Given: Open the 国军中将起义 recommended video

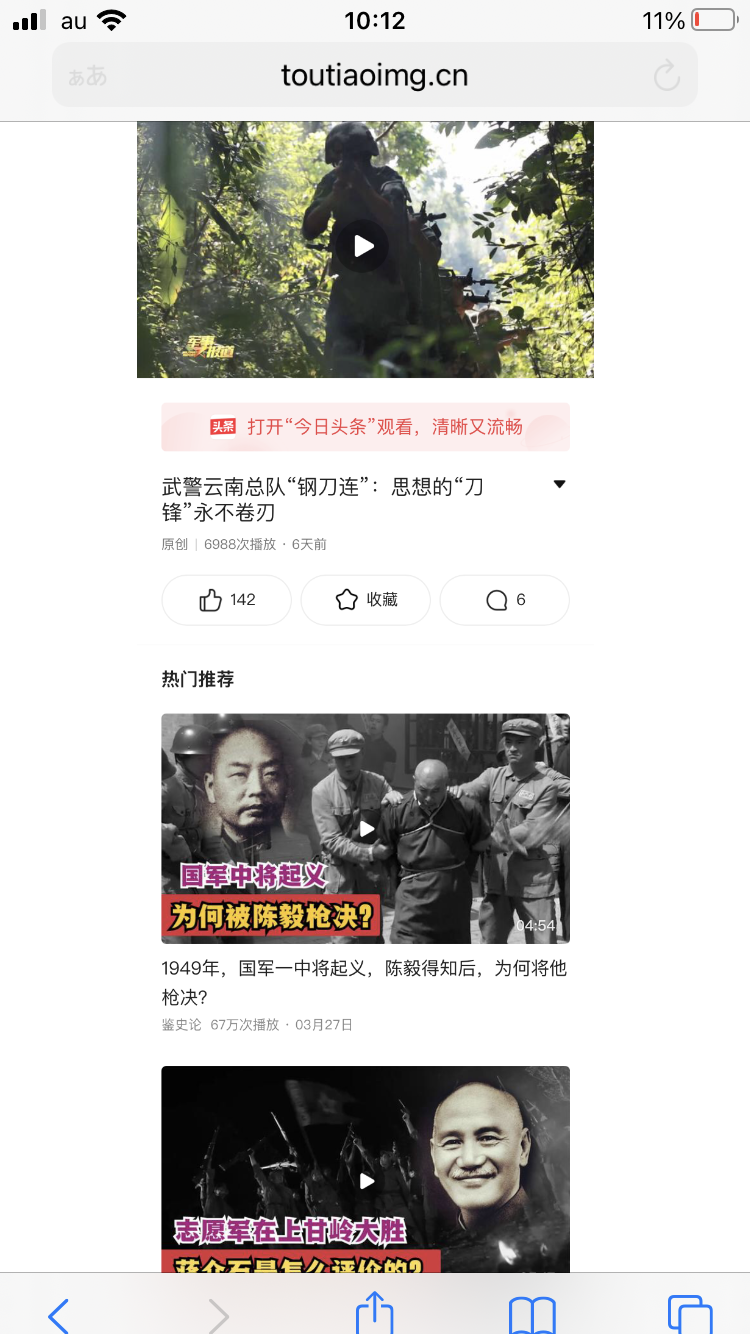Looking at the screenshot, I should [x=366, y=828].
